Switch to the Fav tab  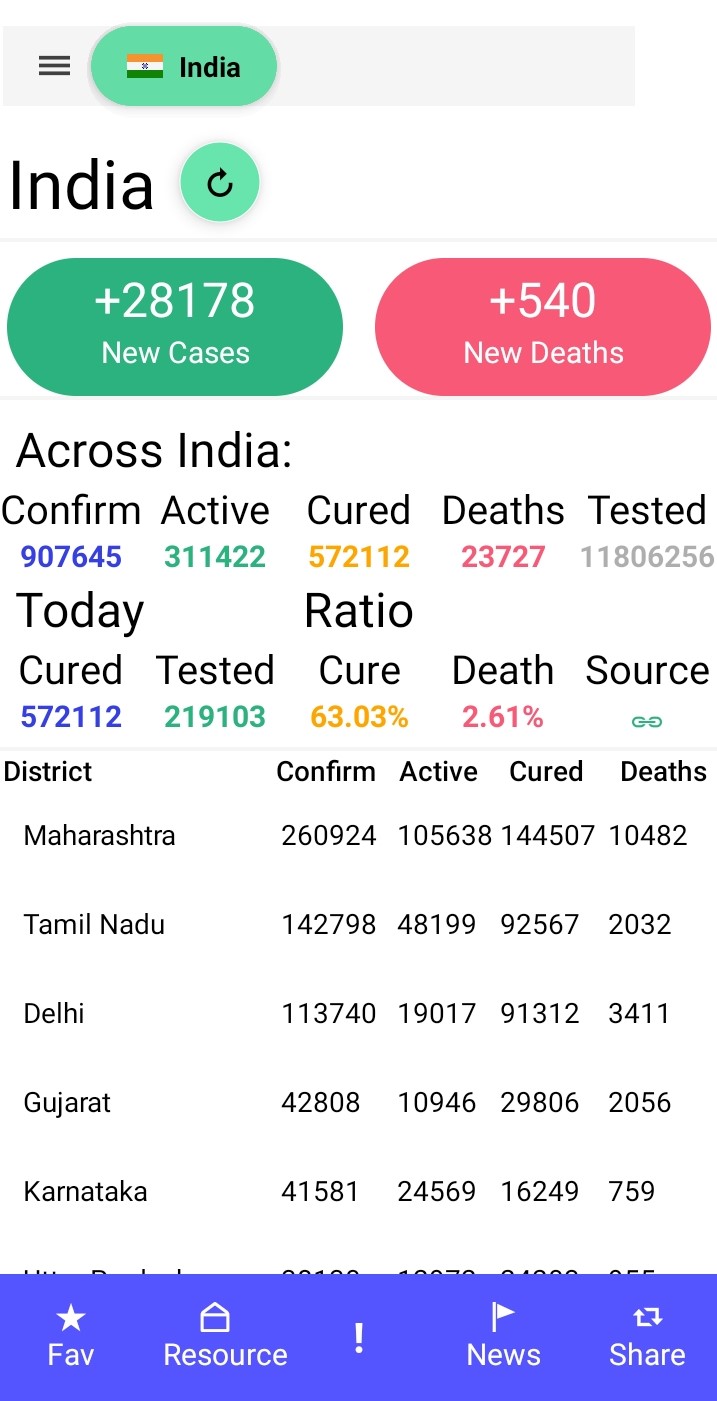[x=71, y=1336]
